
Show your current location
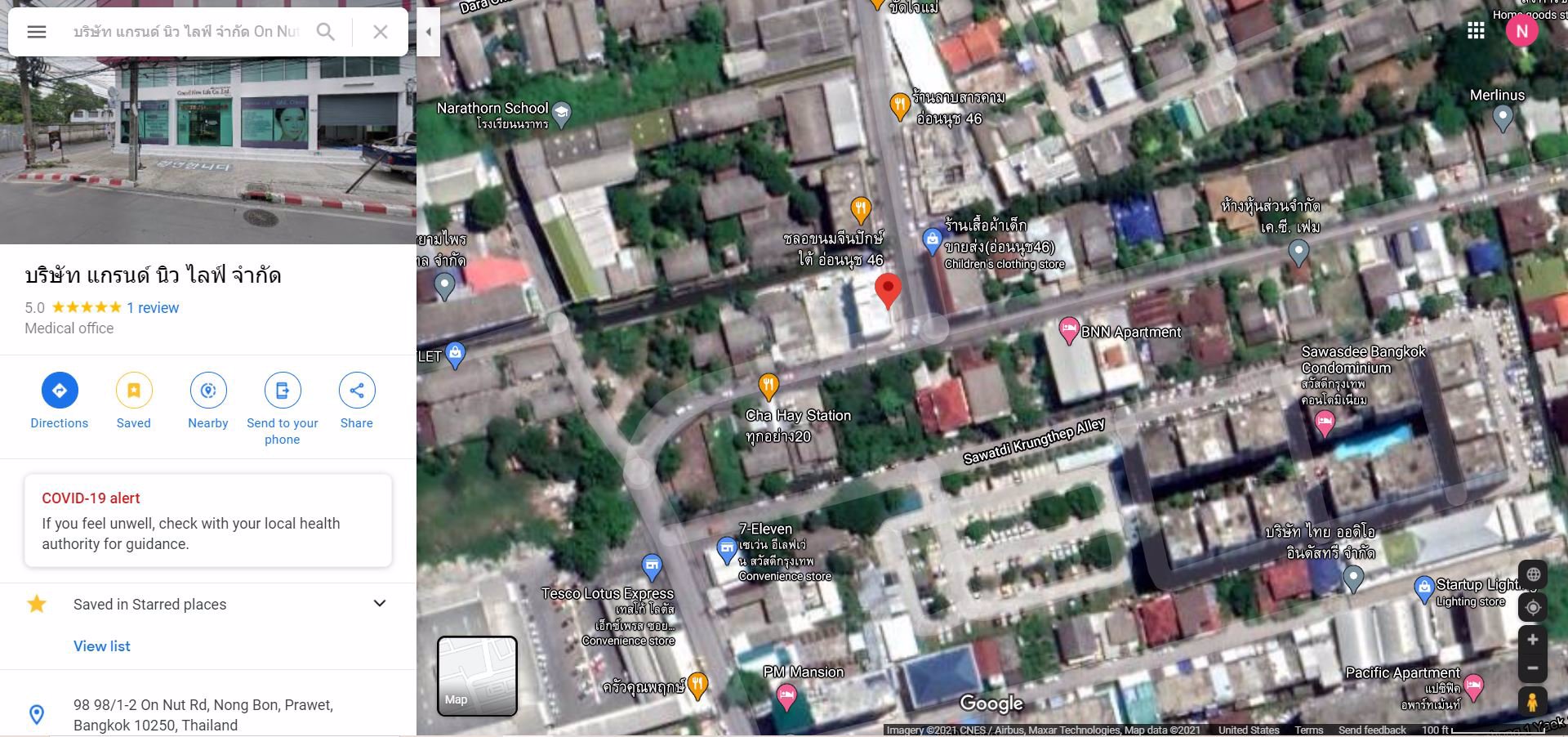coord(1533,607)
